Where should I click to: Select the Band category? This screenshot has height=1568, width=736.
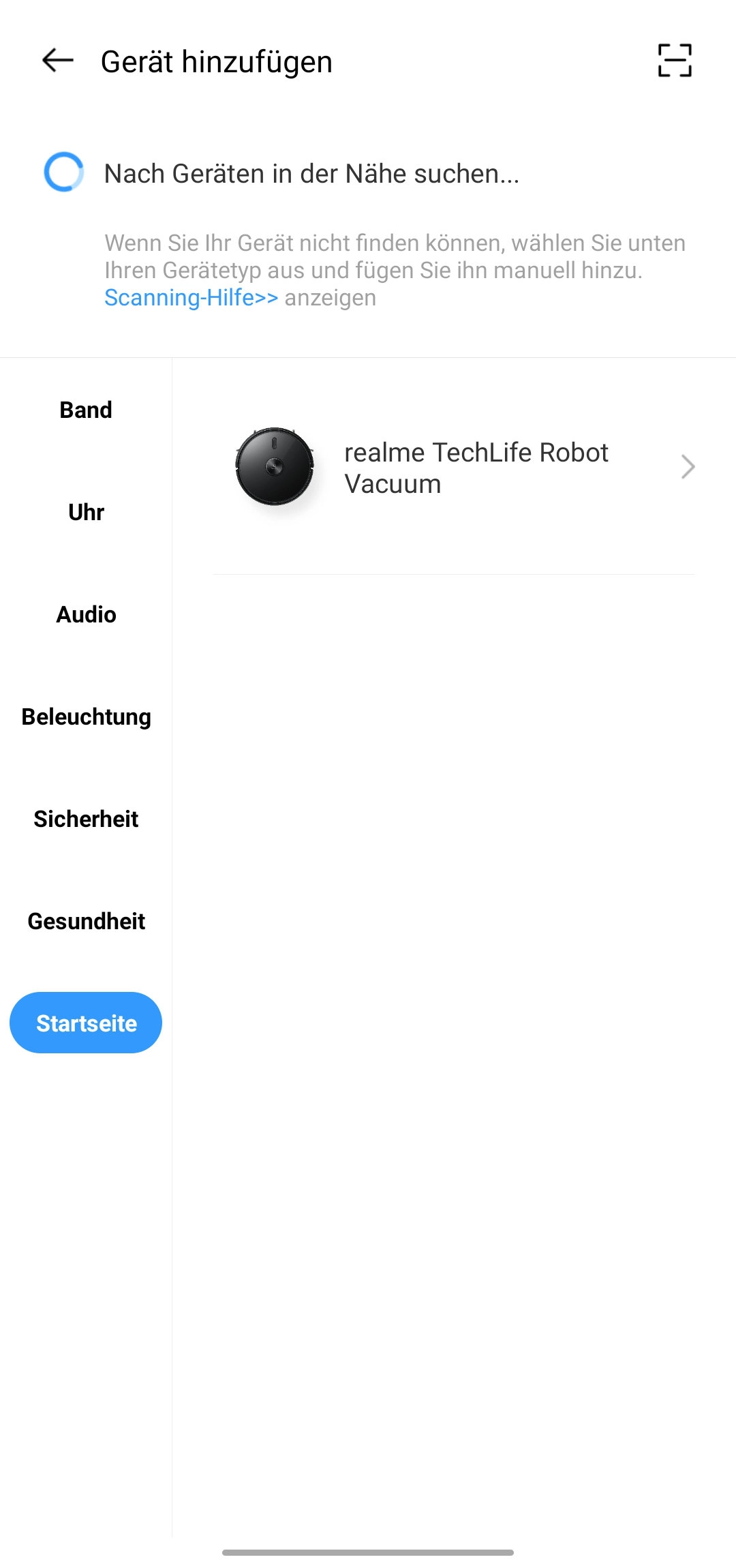coord(86,410)
